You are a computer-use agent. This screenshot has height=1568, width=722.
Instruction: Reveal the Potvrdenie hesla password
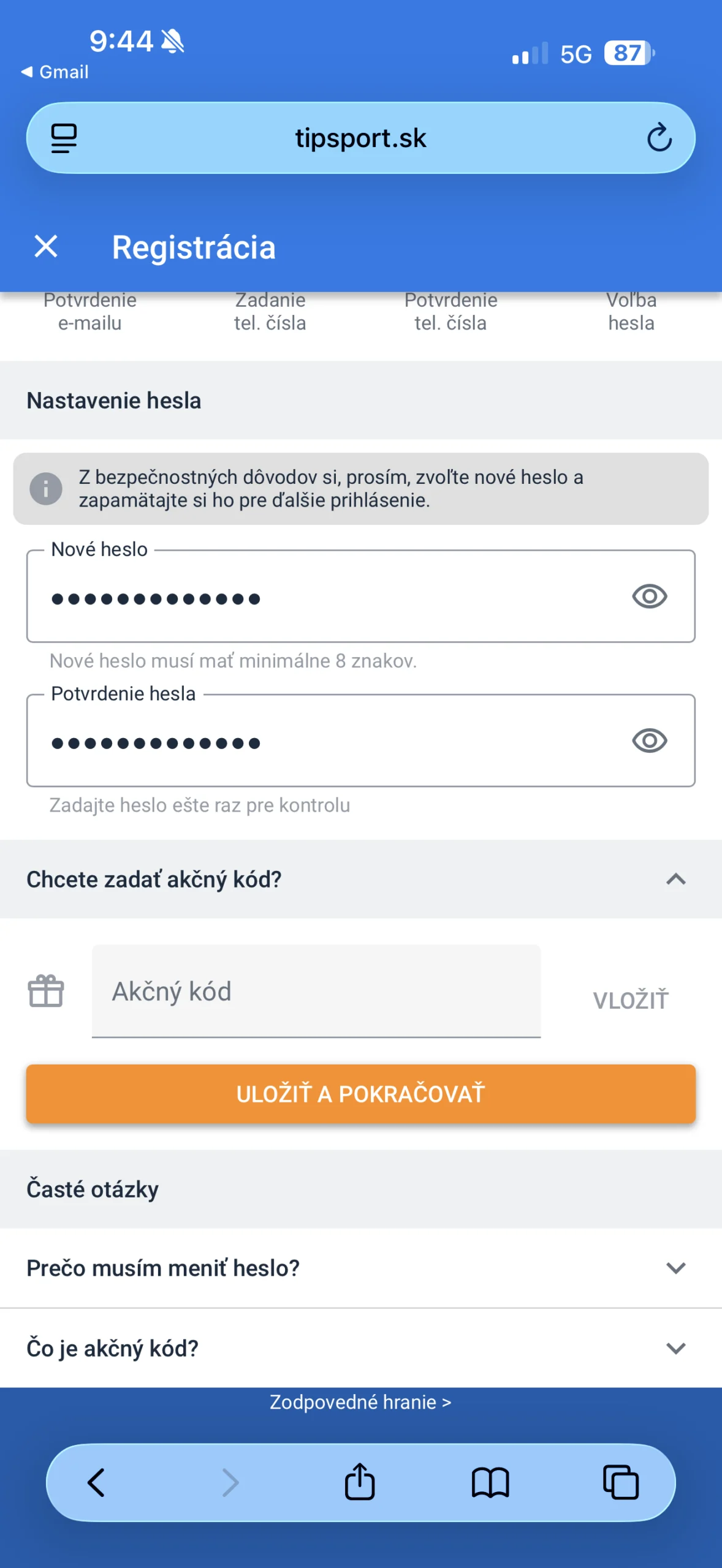[649, 741]
